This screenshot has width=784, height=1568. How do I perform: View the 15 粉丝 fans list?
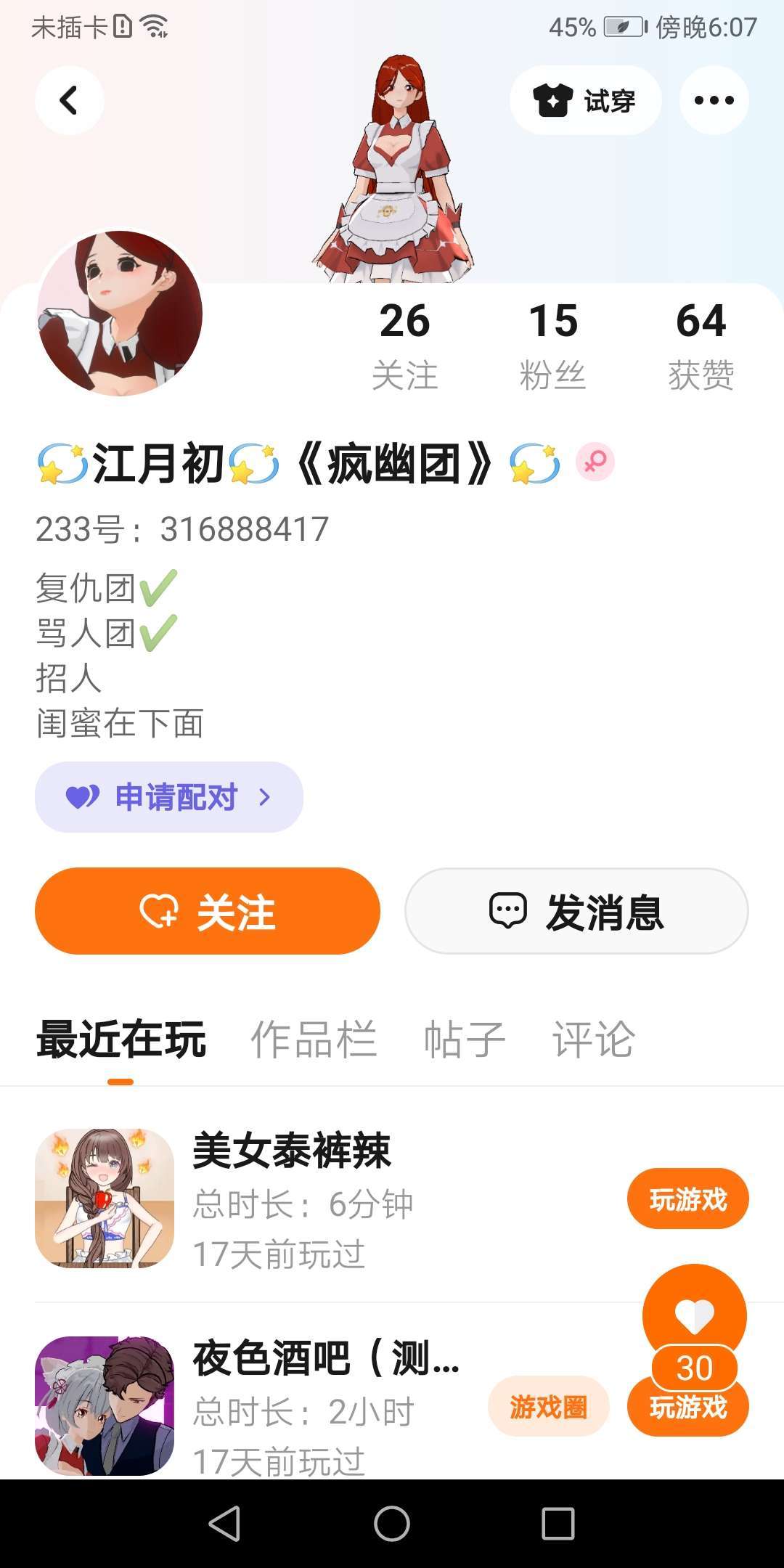click(552, 345)
